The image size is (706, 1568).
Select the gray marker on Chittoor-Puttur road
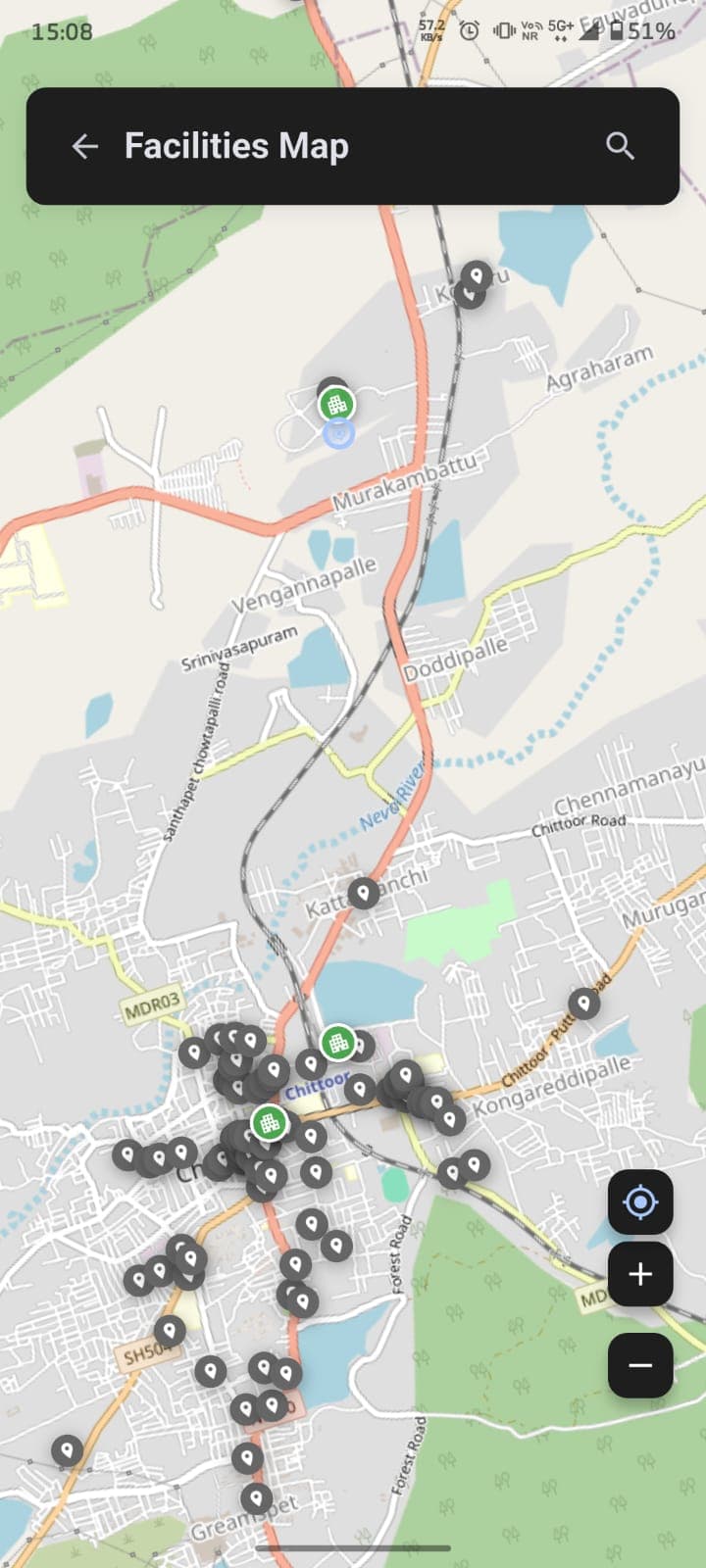point(584,1004)
